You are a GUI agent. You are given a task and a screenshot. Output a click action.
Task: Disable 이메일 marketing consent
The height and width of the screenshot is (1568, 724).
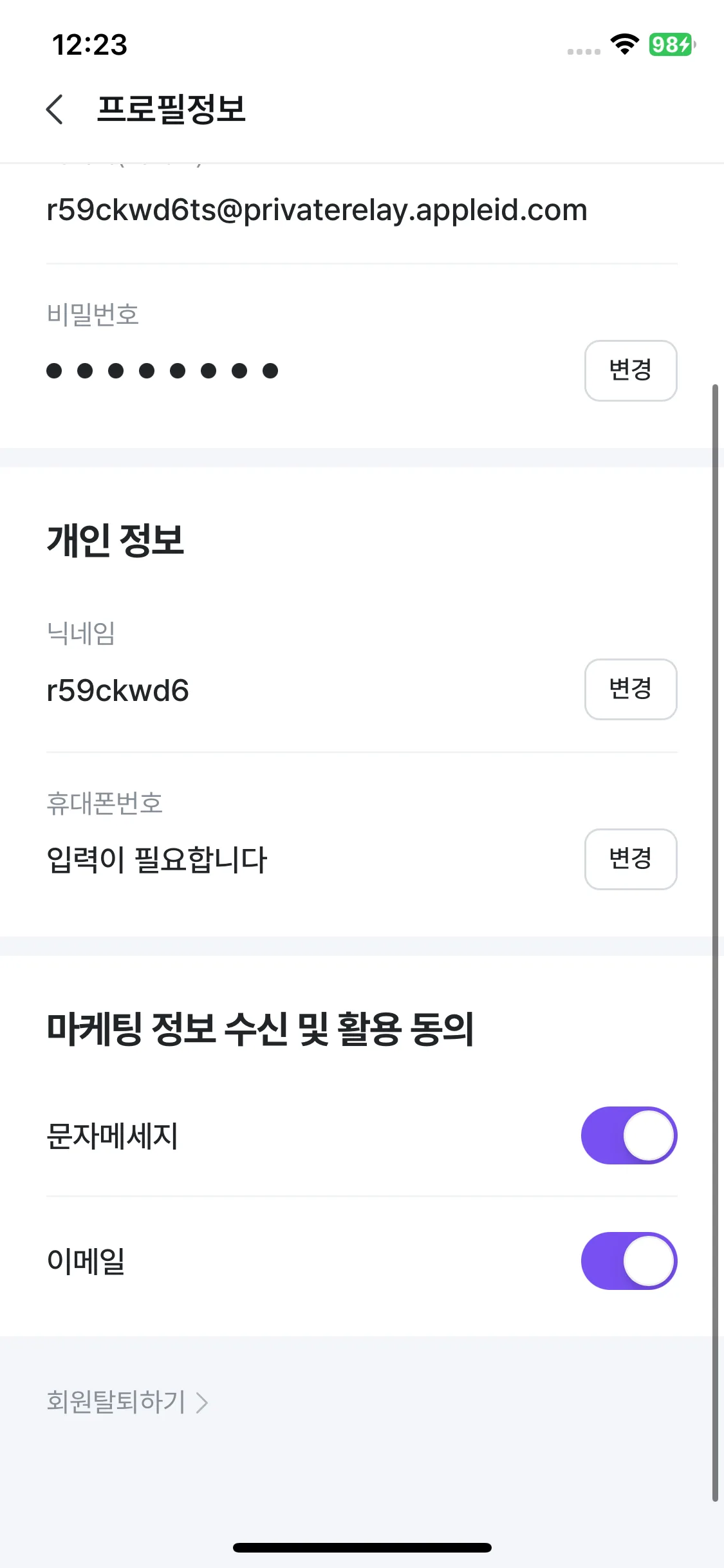coord(629,1261)
